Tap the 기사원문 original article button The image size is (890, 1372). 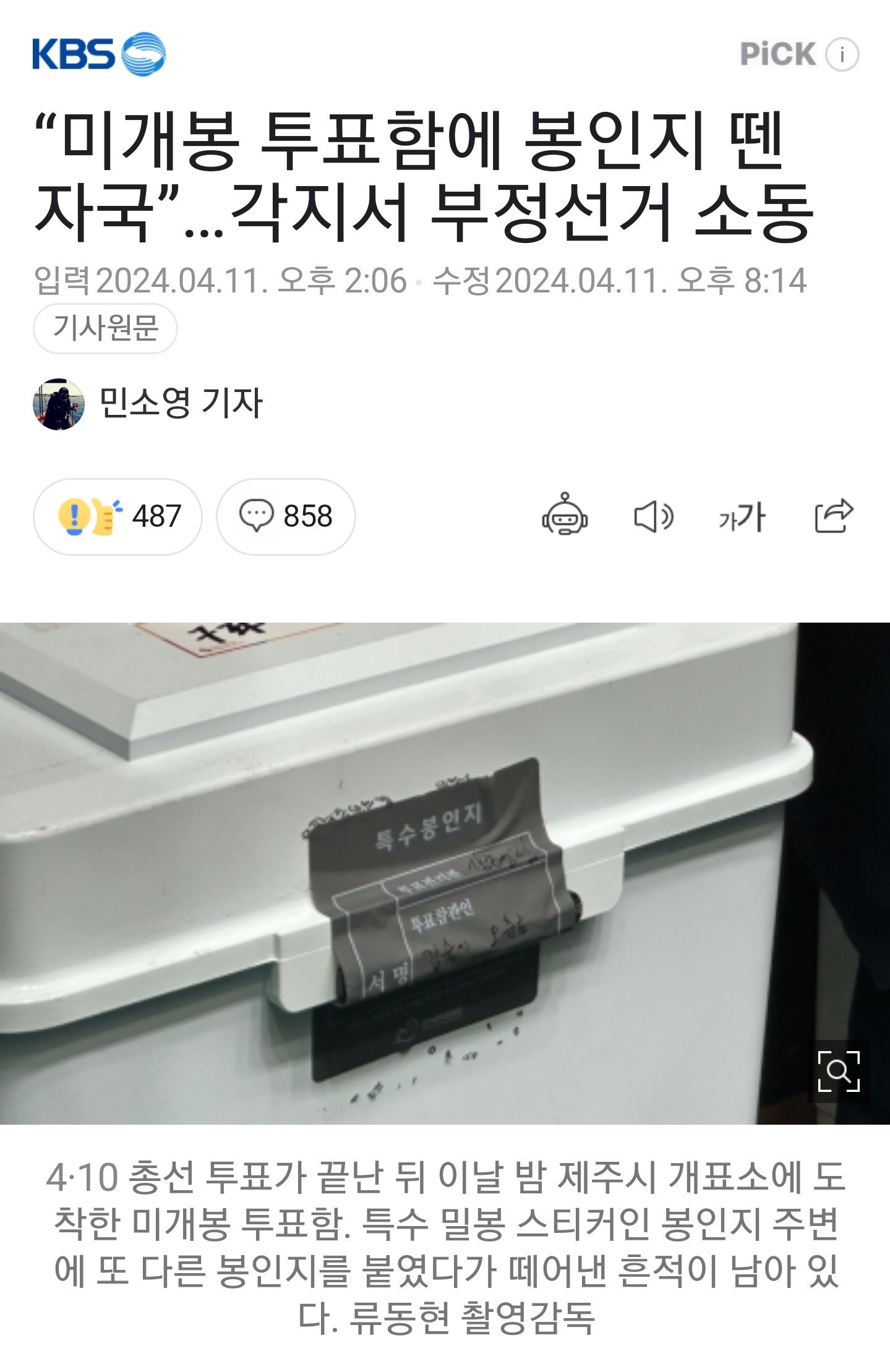tap(105, 328)
